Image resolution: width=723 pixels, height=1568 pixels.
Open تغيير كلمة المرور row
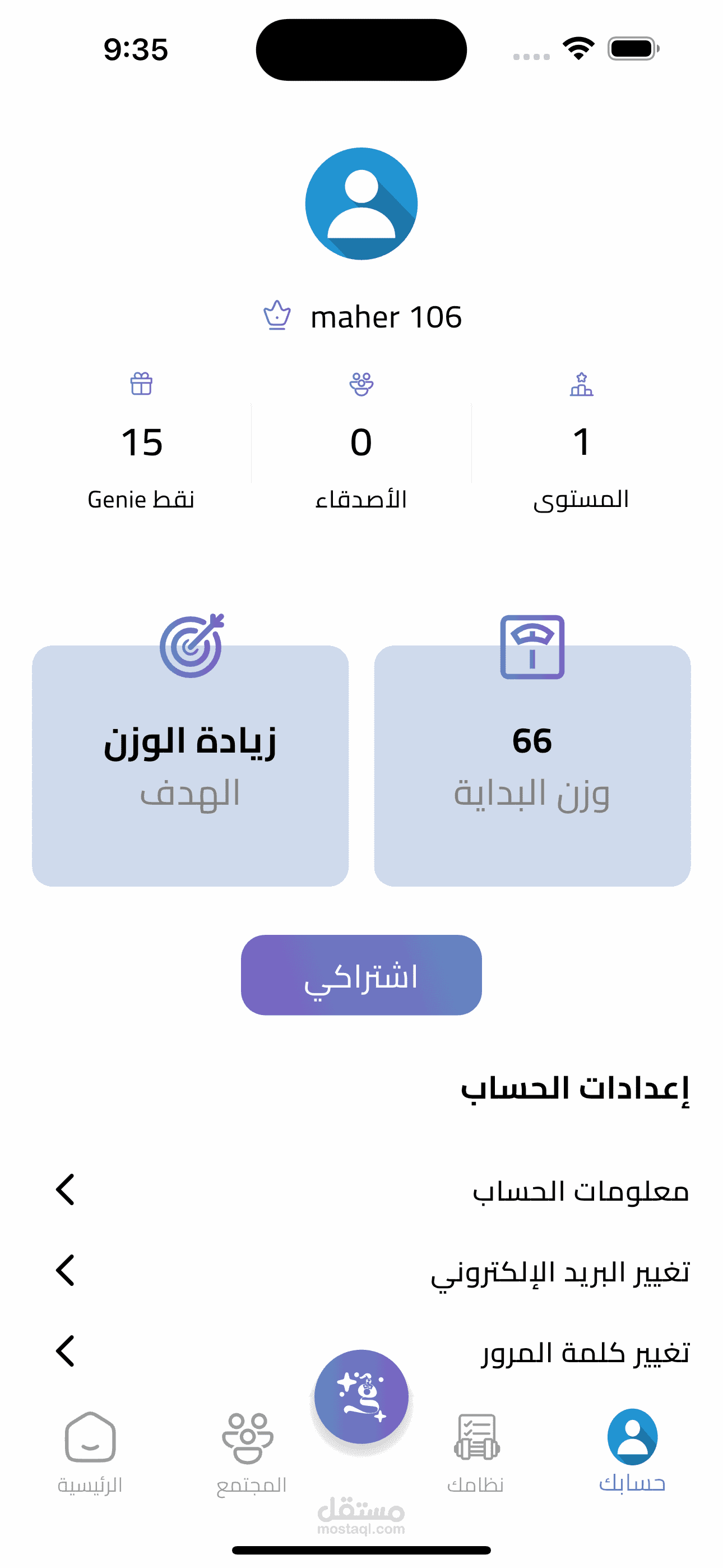click(371, 1352)
